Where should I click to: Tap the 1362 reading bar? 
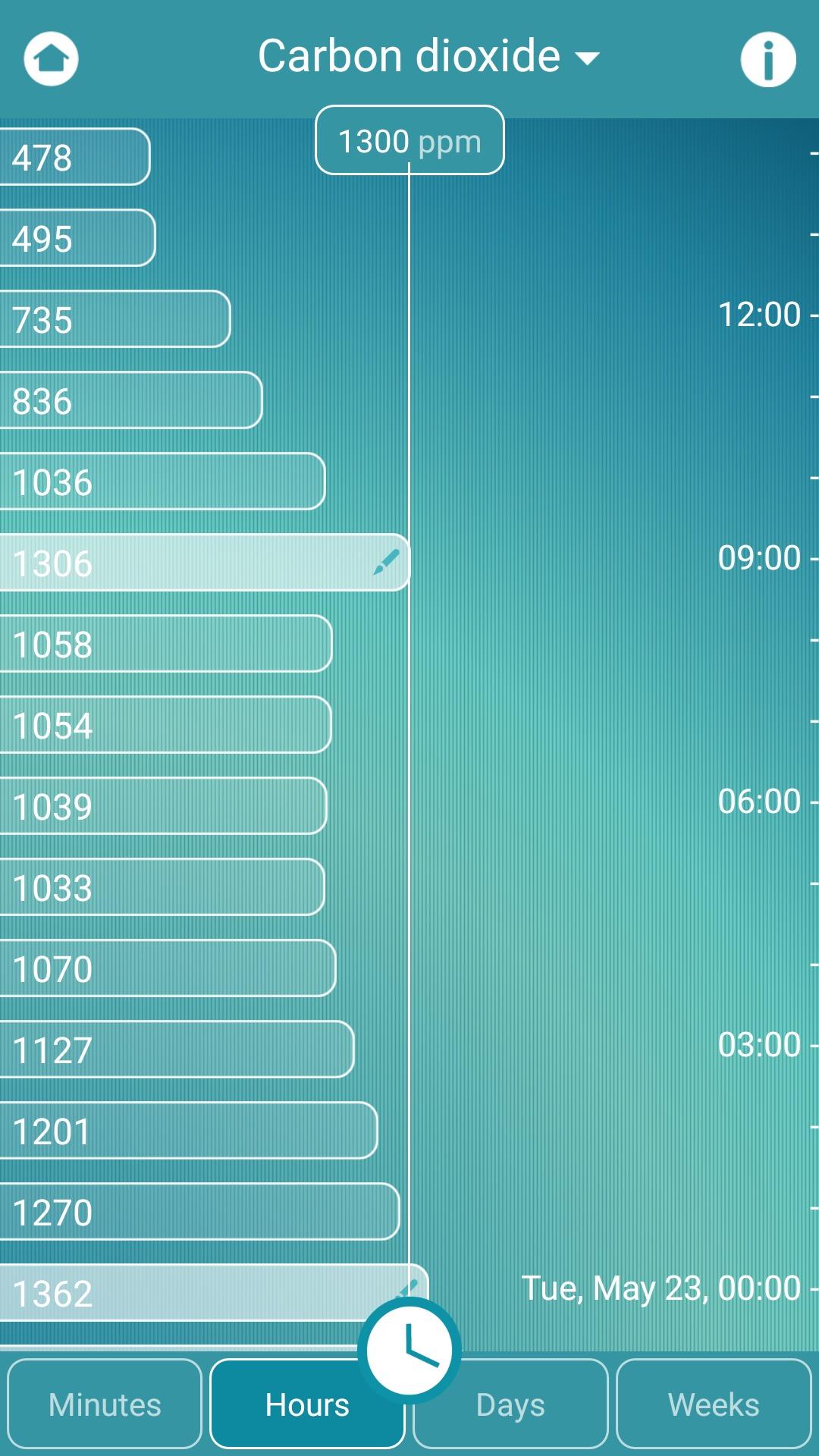coord(197,1293)
